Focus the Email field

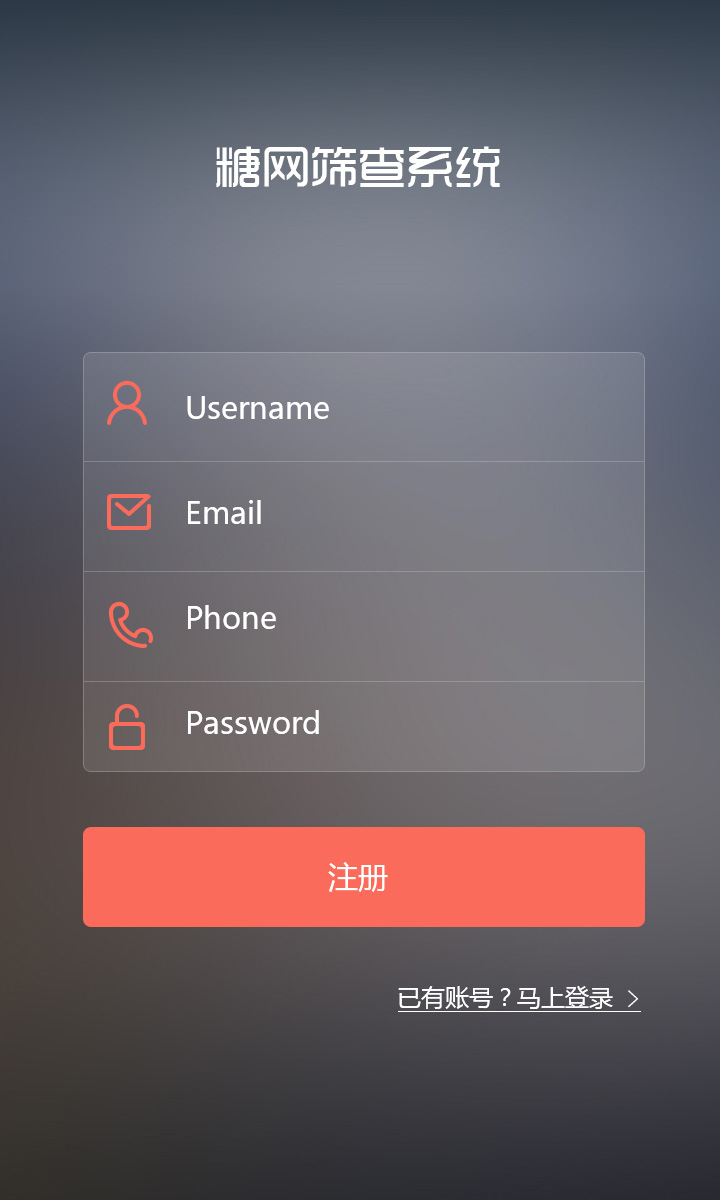(364, 517)
